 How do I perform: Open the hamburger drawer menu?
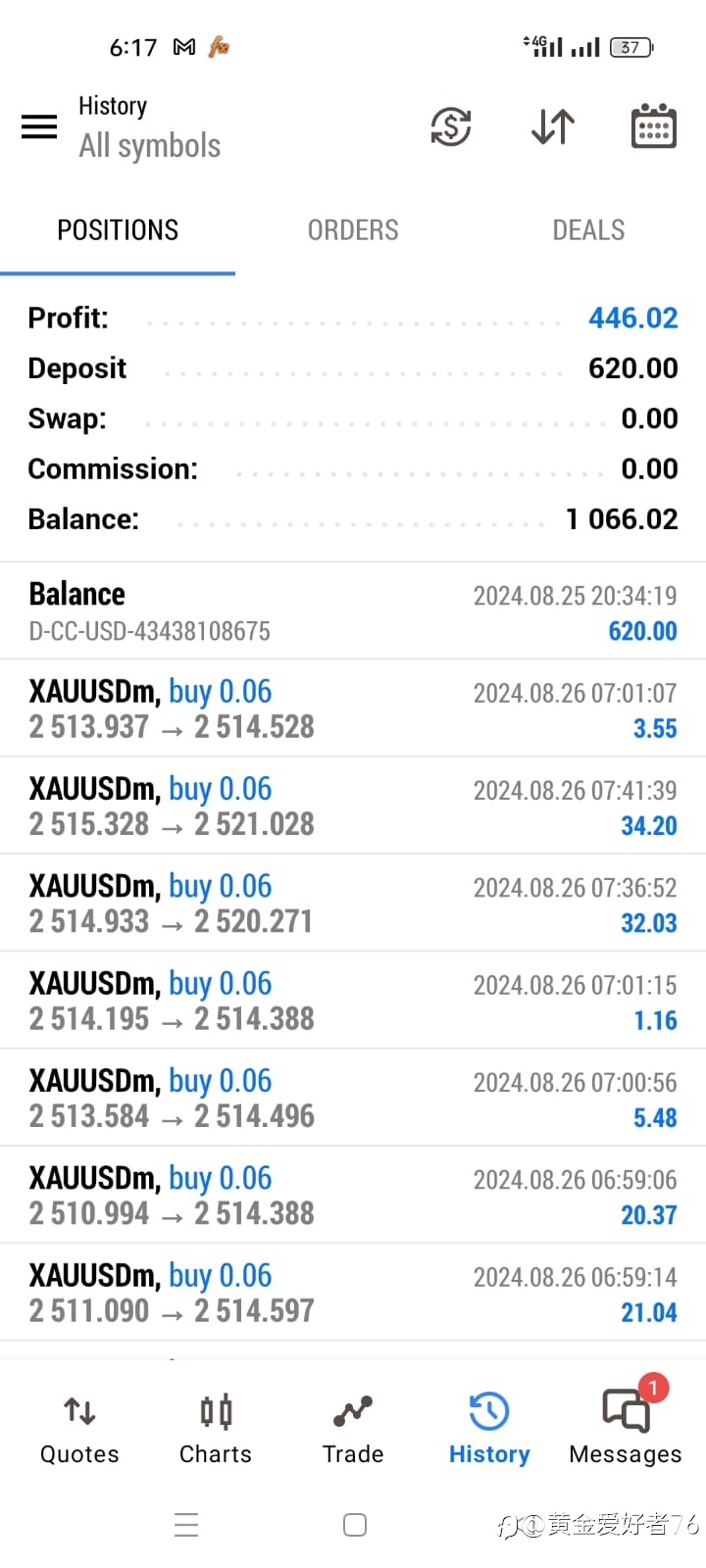pos(39,126)
